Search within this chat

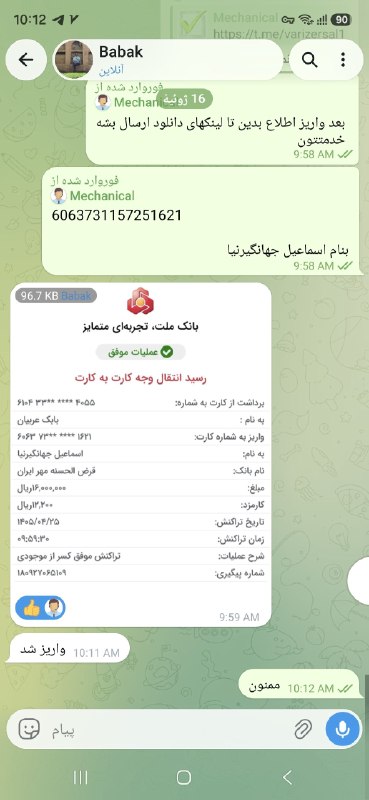pos(309,60)
